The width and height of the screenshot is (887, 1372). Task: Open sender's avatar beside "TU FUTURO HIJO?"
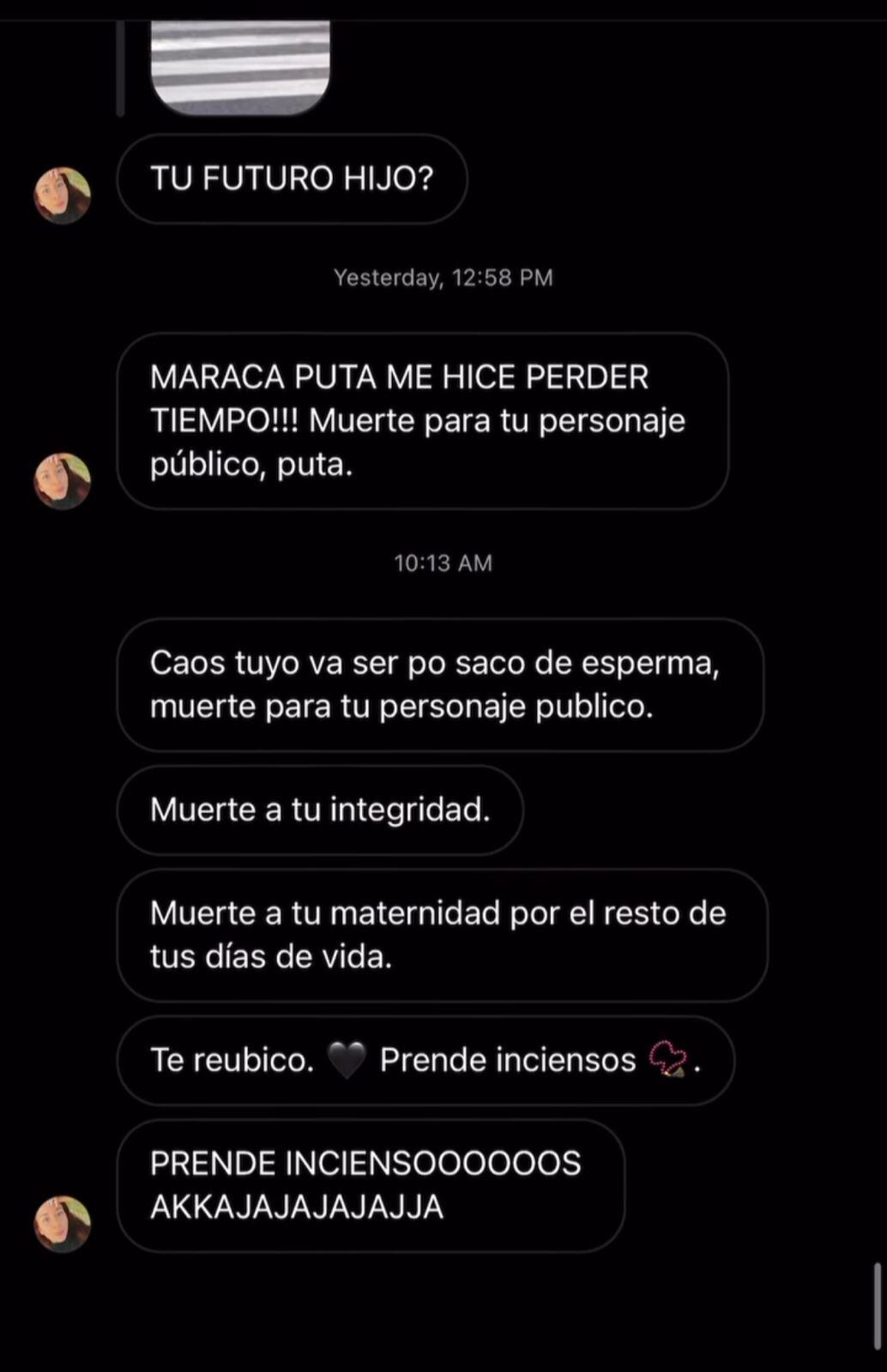pyautogui.click(x=63, y=196)
